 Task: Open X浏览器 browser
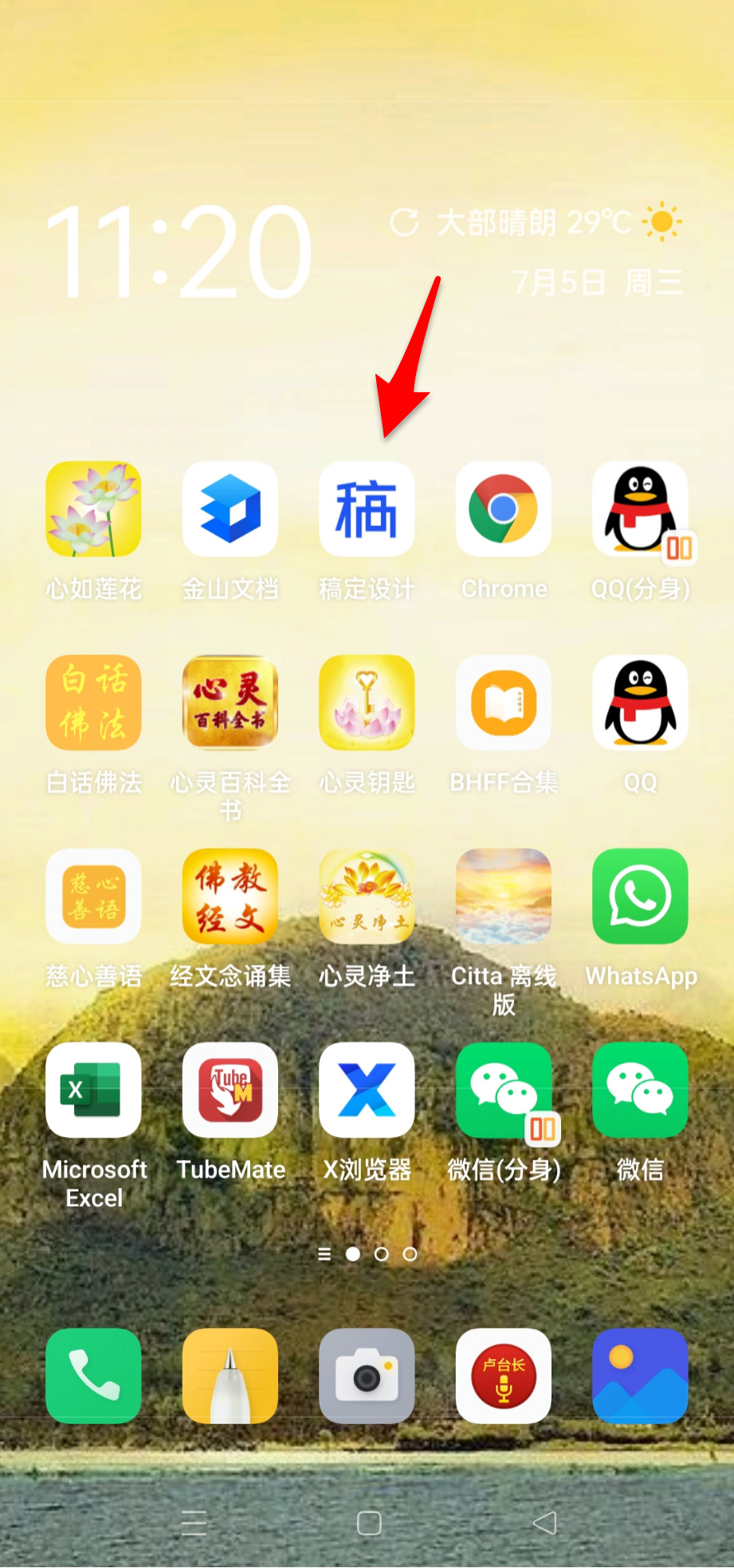[x=367, y=1091]
